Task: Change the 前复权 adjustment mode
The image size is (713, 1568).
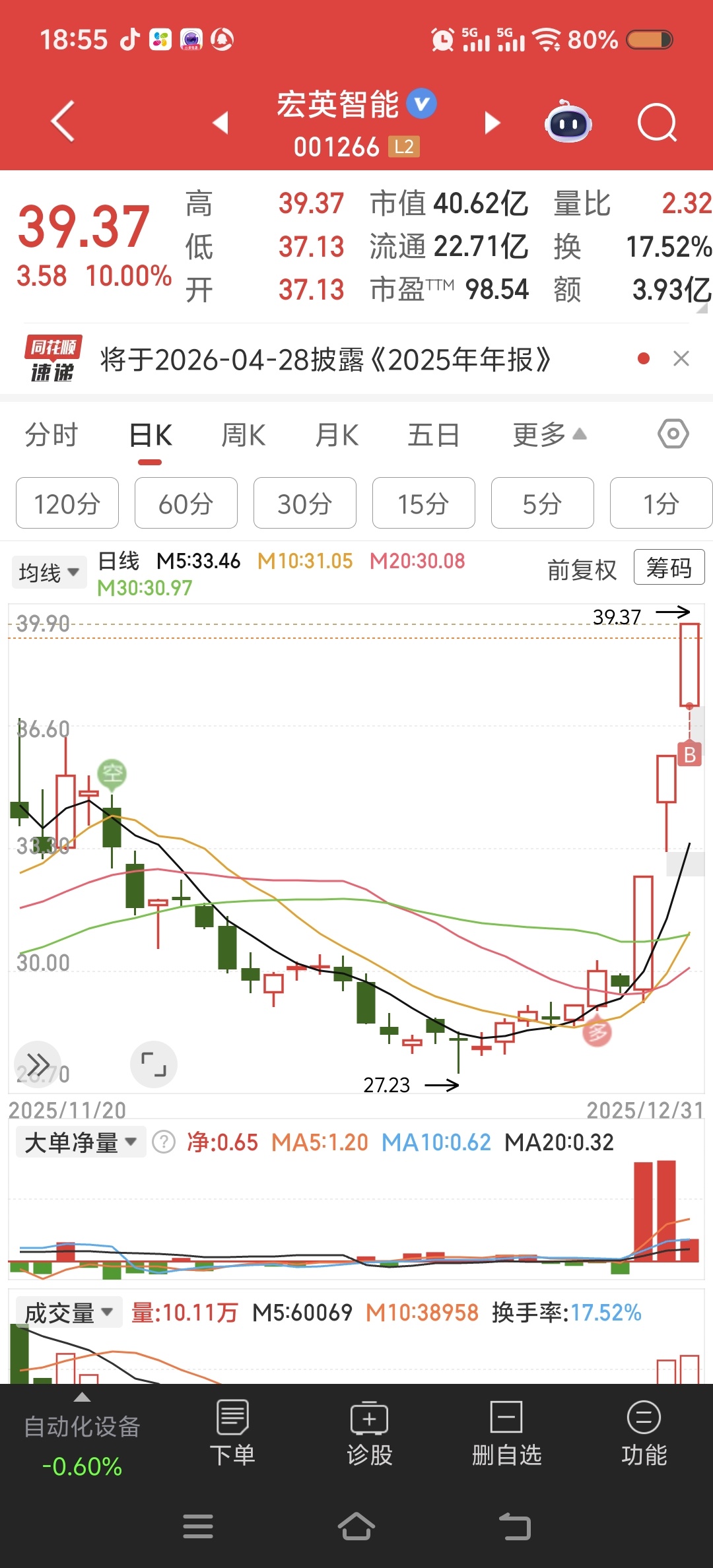Action: tap(582, 570)
